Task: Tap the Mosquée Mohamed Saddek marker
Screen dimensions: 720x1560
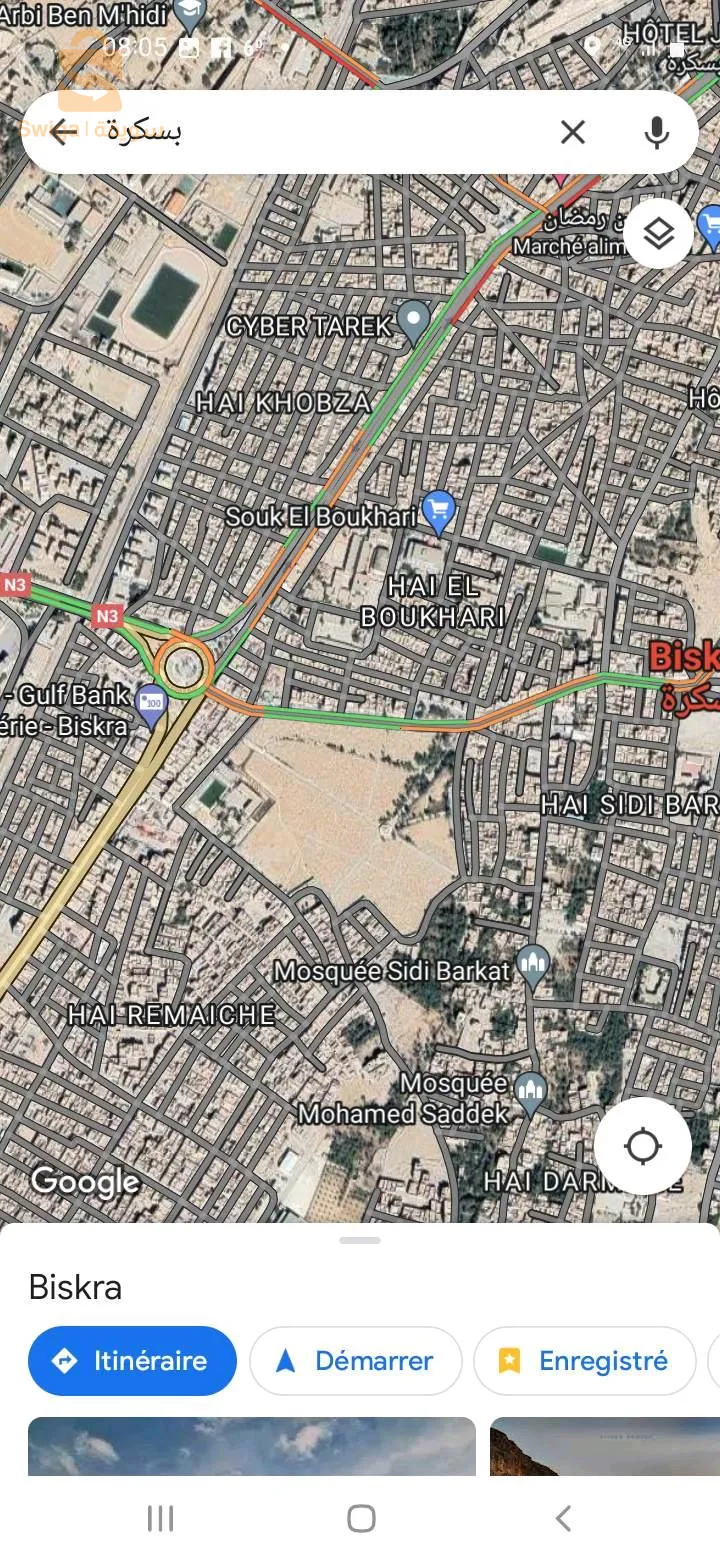Action: tap(531, 1088)
